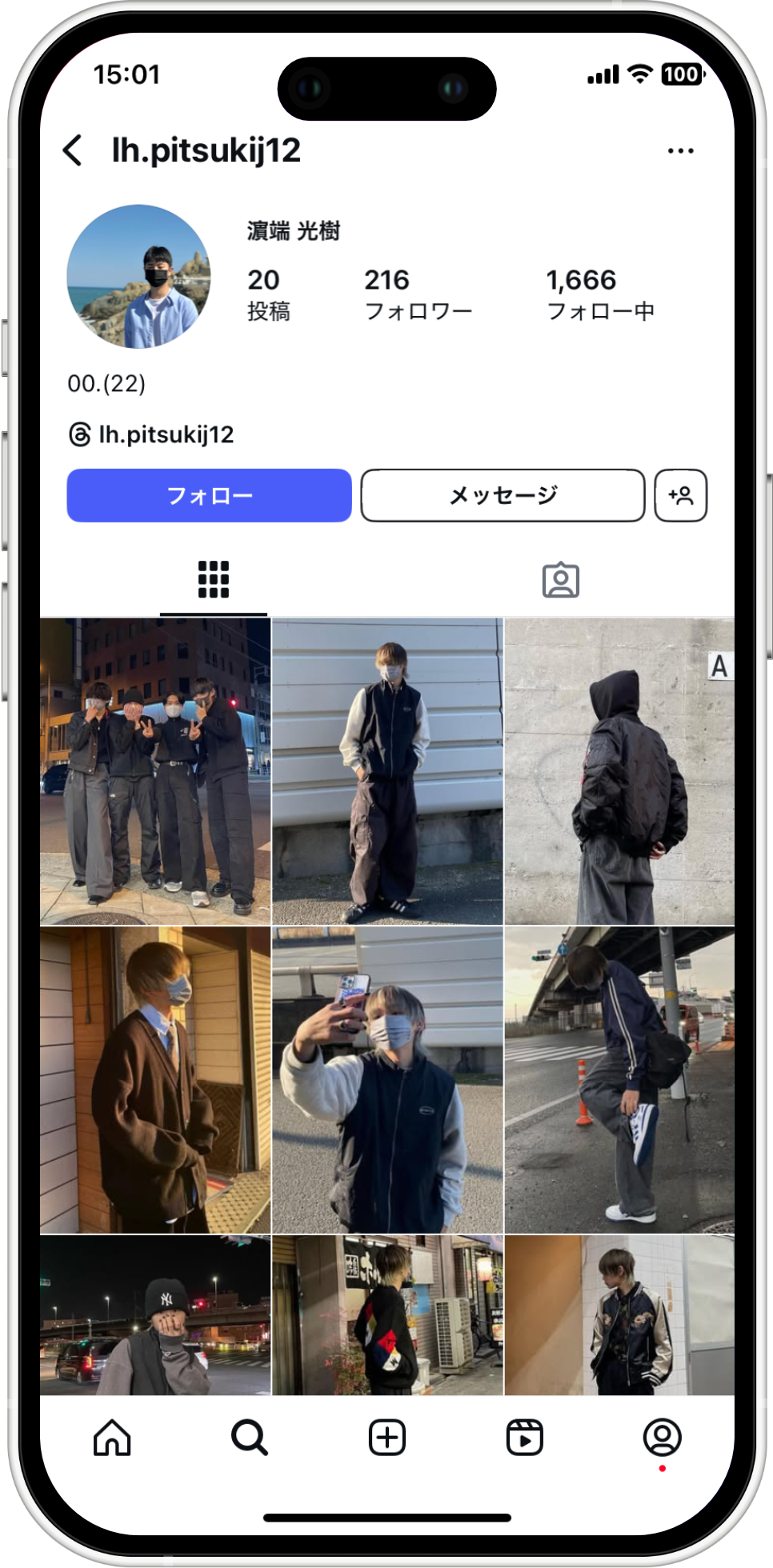The height and width of the screenshot is (1568, 773).
Task: Switch to the posts grid tab
Action: click(214, 579)
